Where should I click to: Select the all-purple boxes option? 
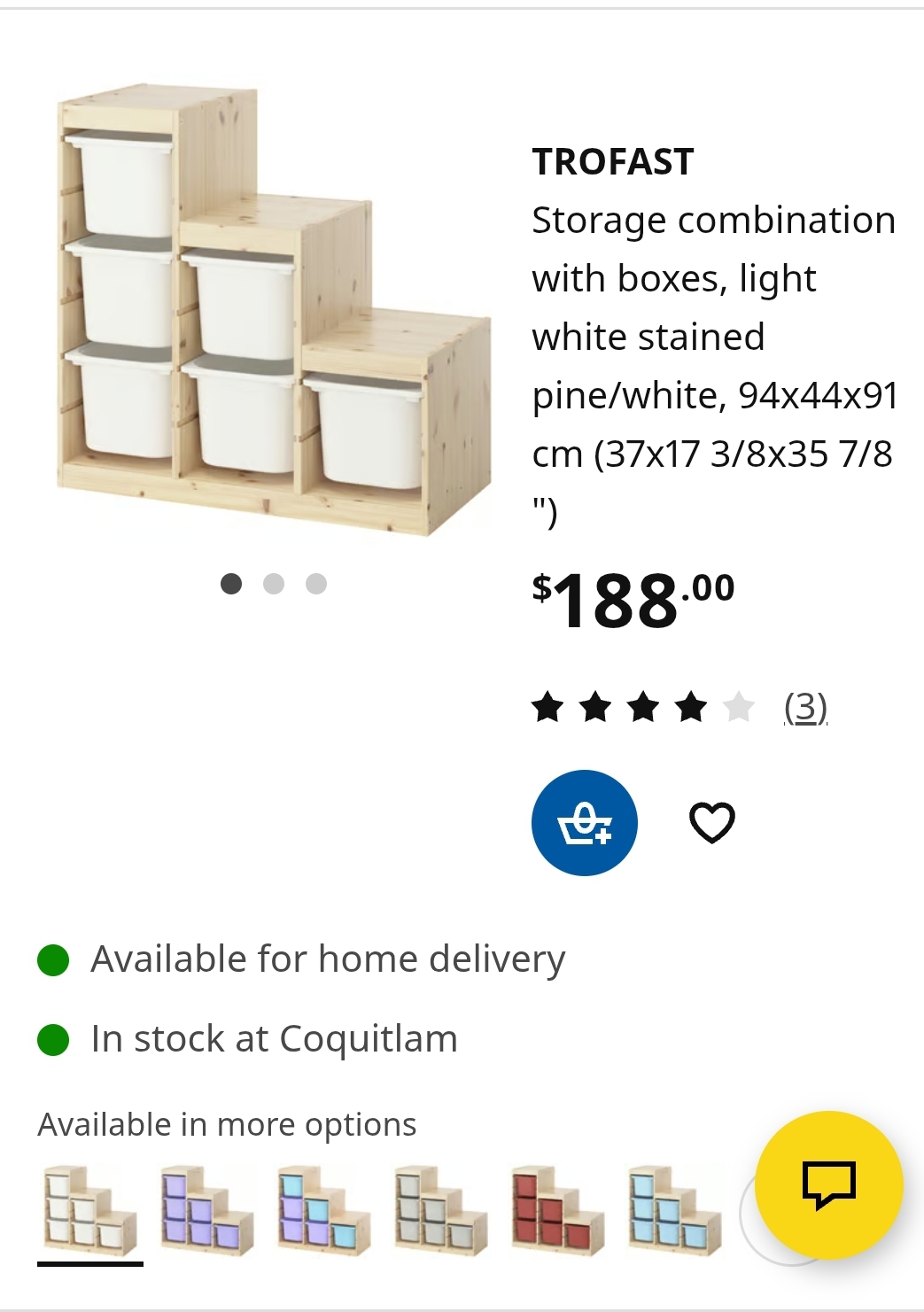206,1210
